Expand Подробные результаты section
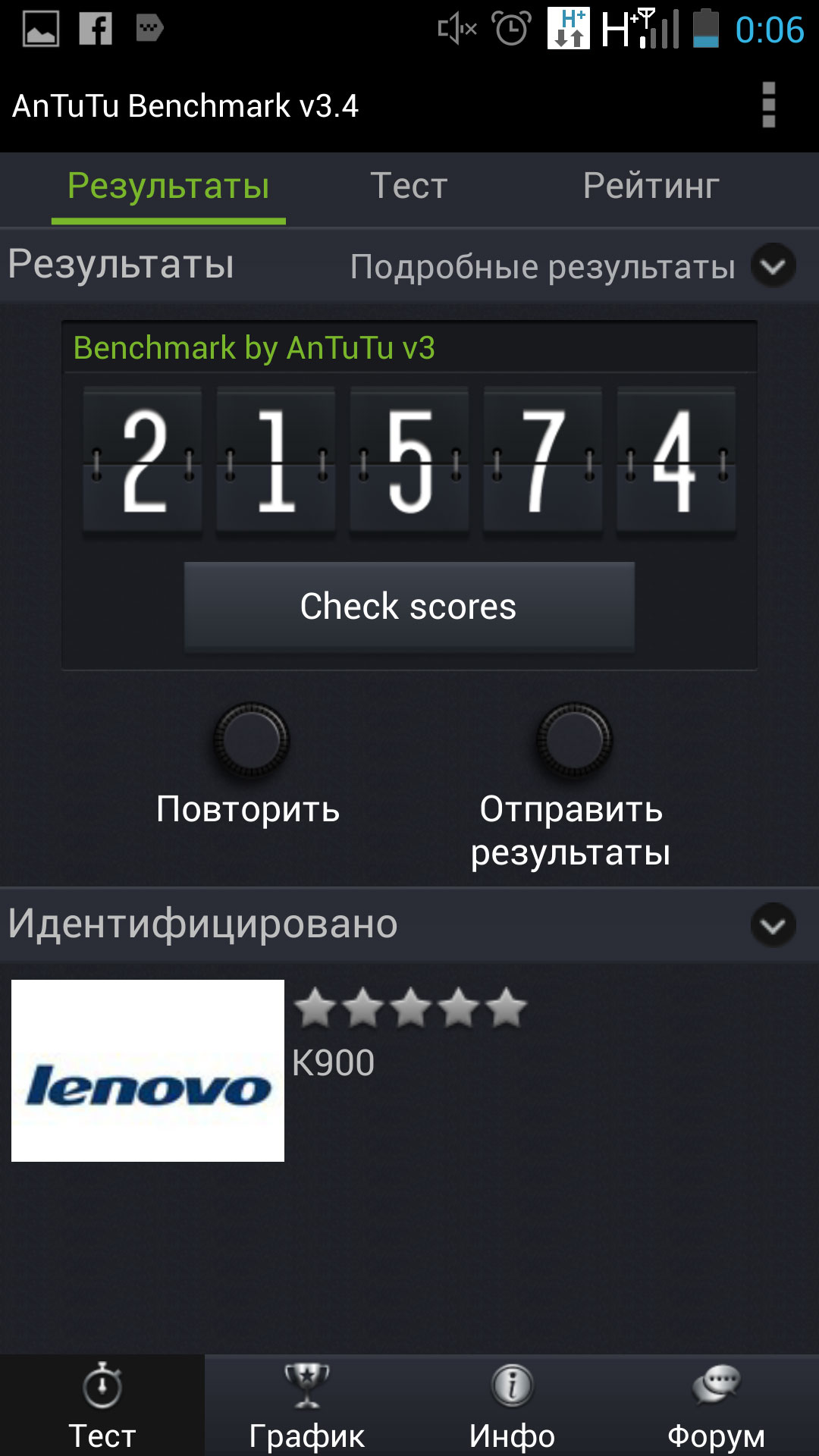819x1456 pixels. point(773,265)
